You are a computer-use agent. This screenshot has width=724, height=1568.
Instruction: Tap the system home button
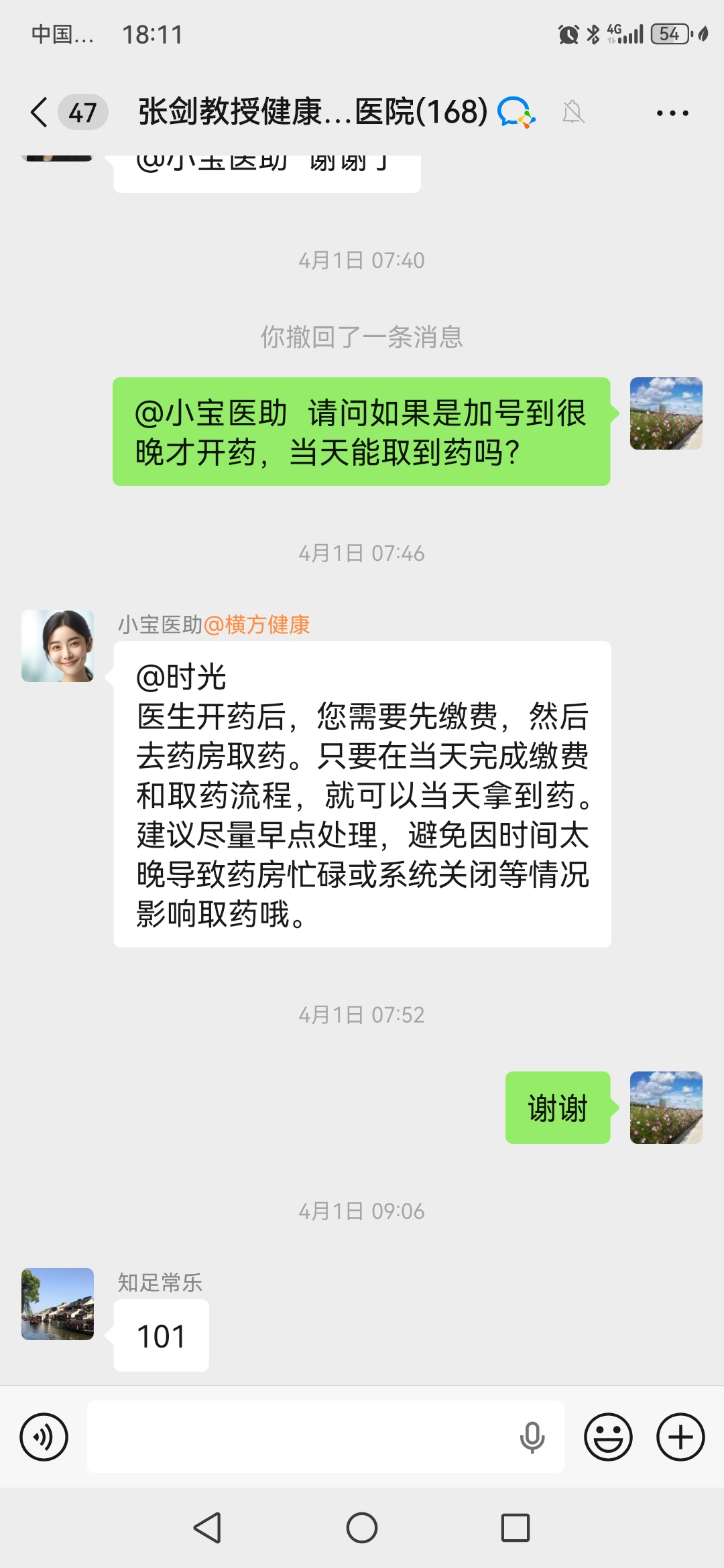[362, 1528]
